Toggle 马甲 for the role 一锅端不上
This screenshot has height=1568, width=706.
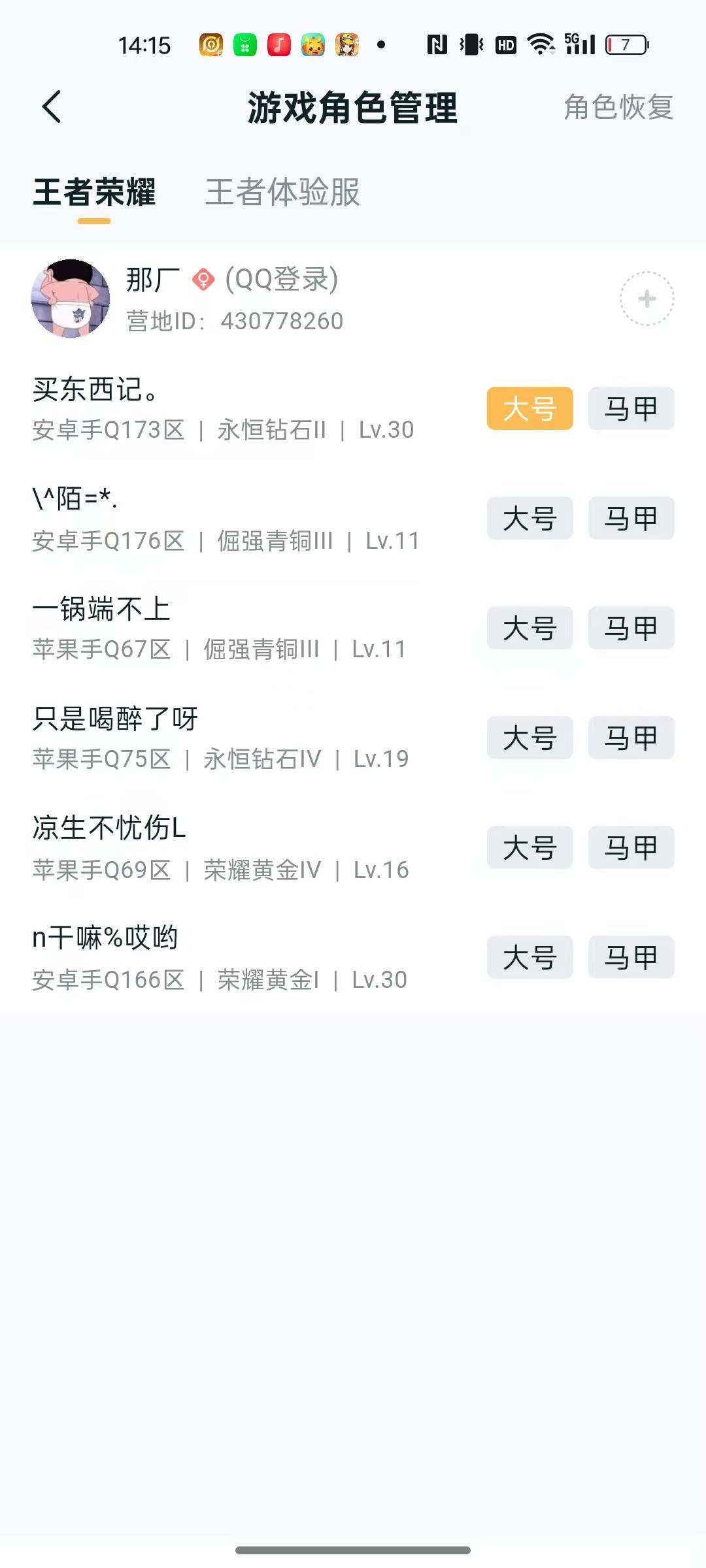coord(630,628)
